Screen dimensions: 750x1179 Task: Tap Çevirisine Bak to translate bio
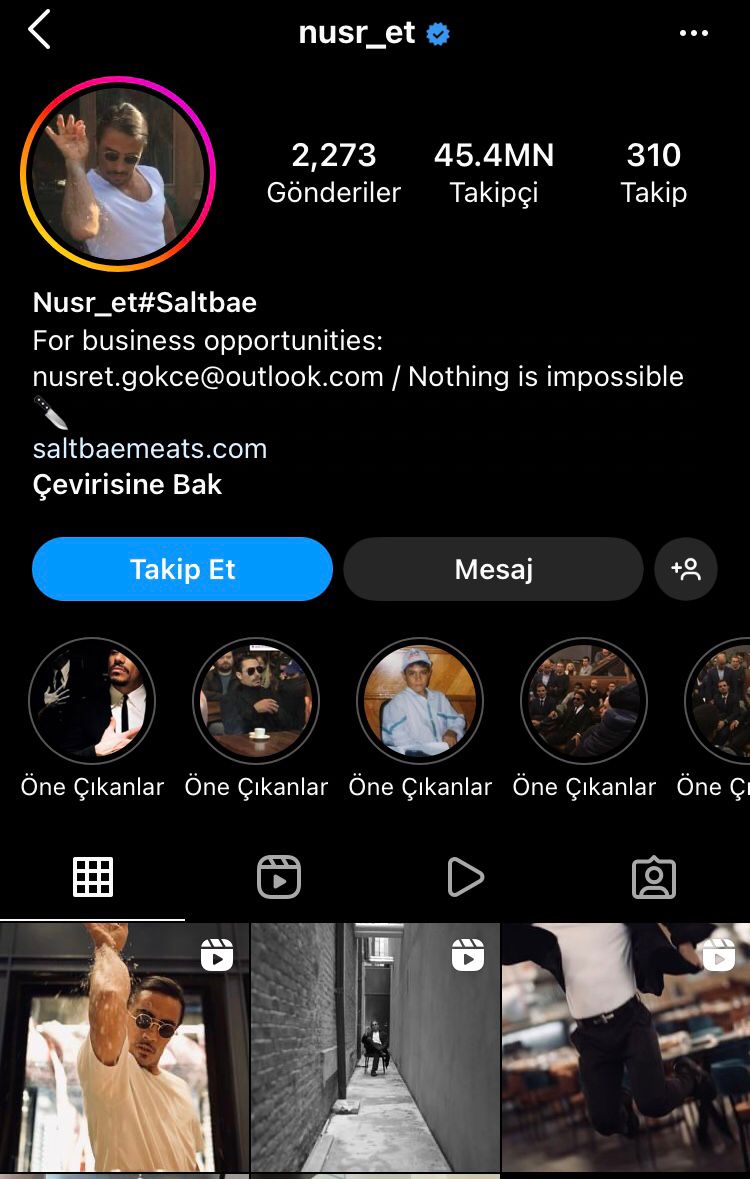pos(127,485)
